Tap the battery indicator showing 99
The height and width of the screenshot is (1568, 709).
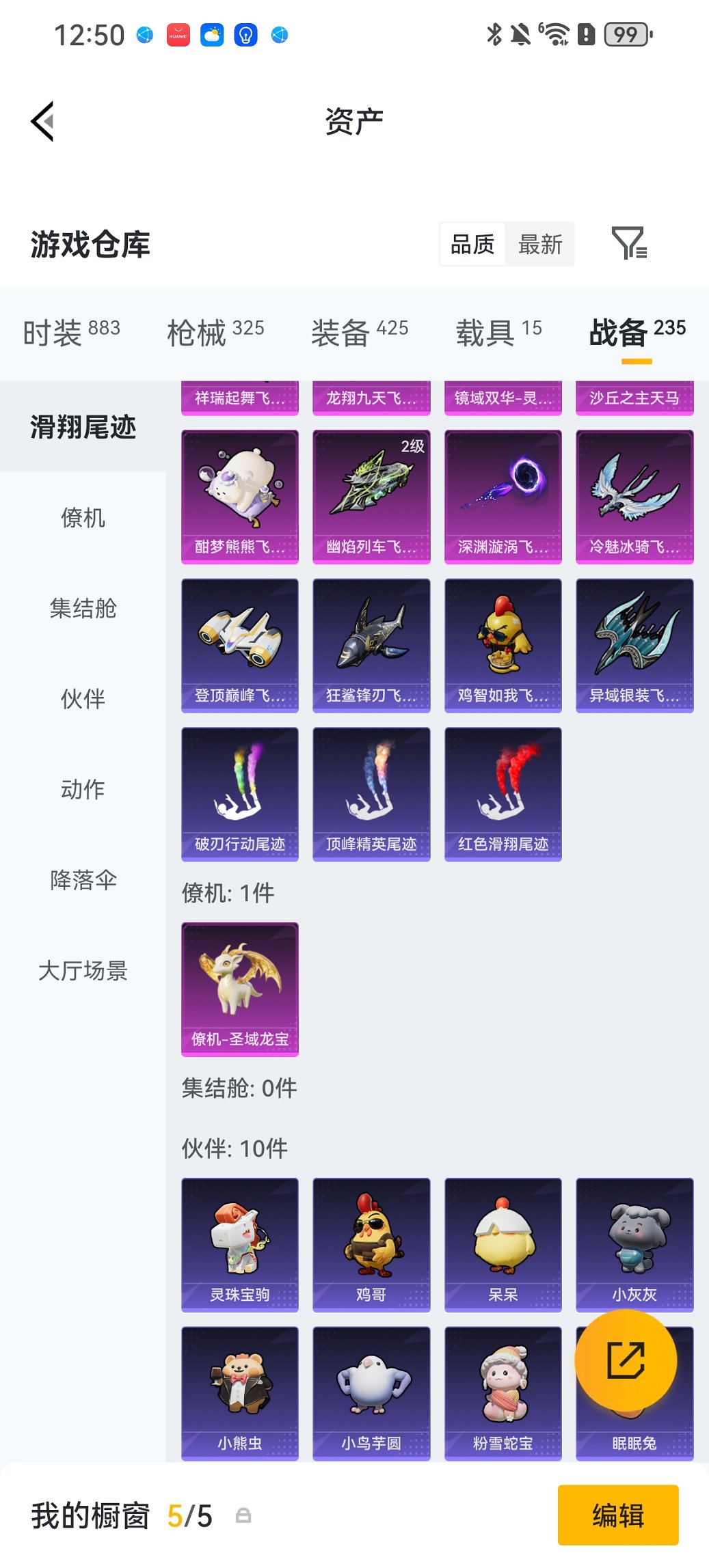(626, 33)
